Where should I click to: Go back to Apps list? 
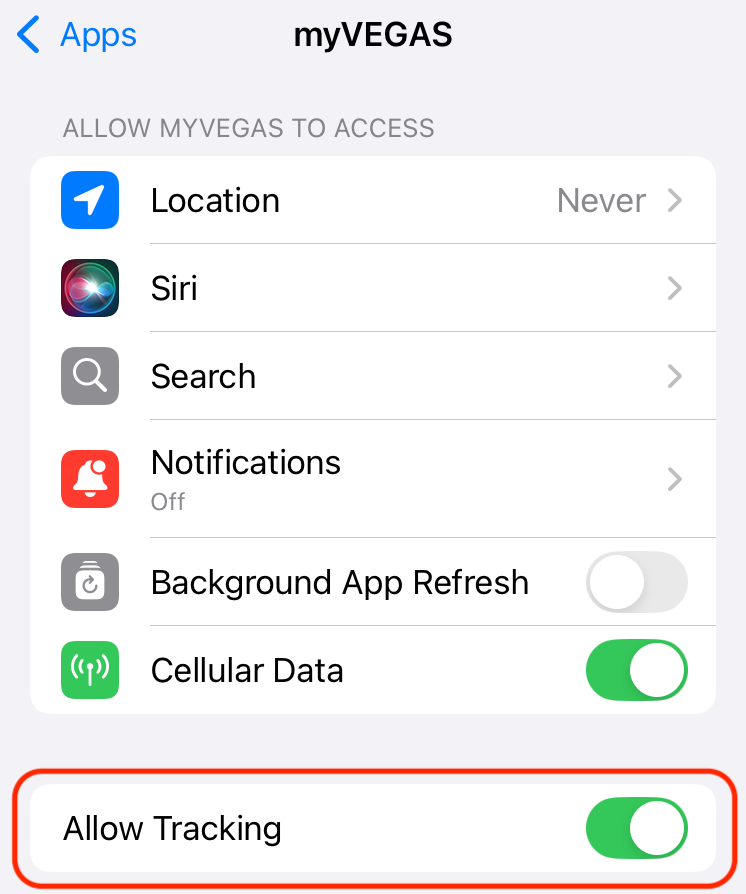point(77,36)
